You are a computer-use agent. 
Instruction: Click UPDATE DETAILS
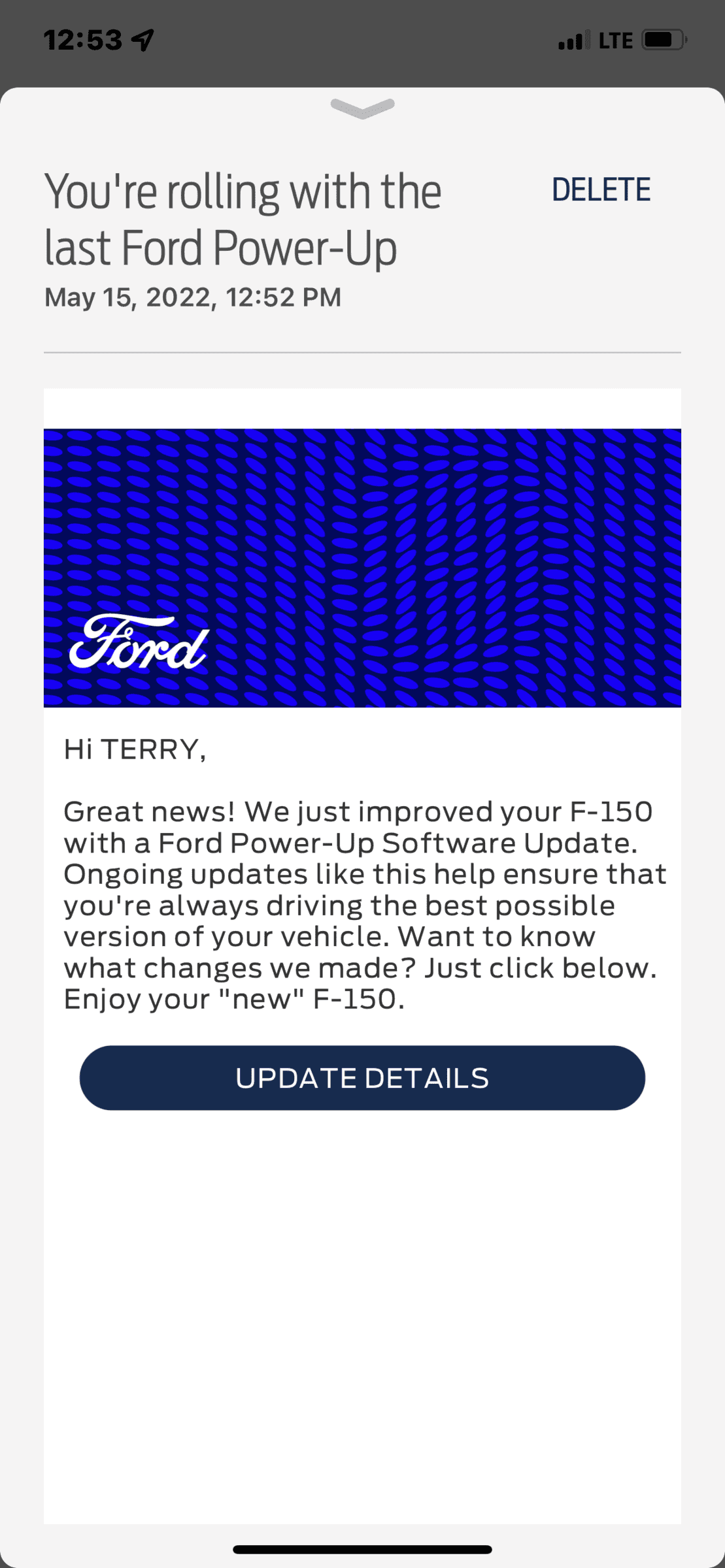[x=362, y=1077]
